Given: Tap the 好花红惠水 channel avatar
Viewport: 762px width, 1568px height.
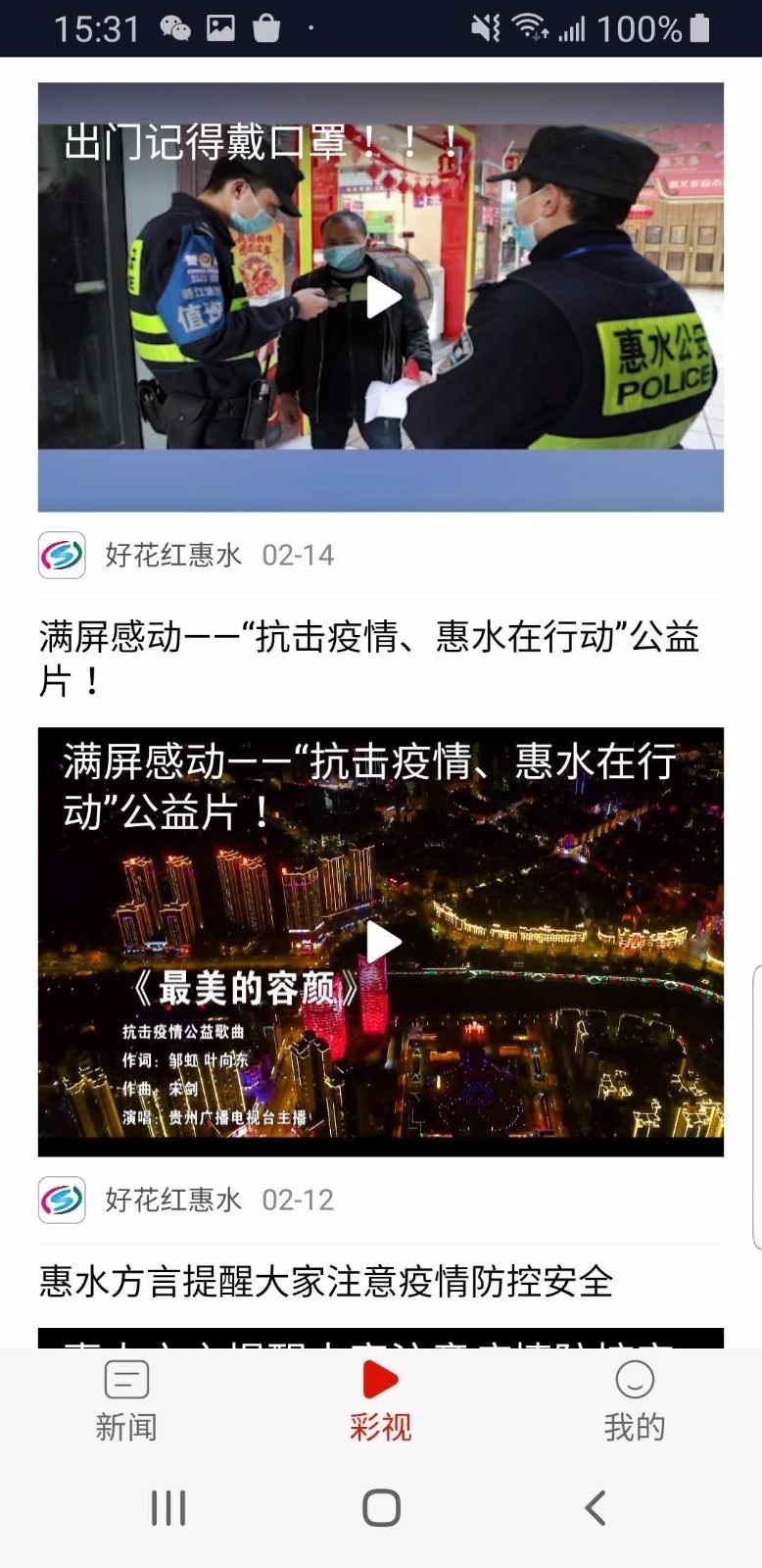Looking at the screenshot, I should (61, 555).
